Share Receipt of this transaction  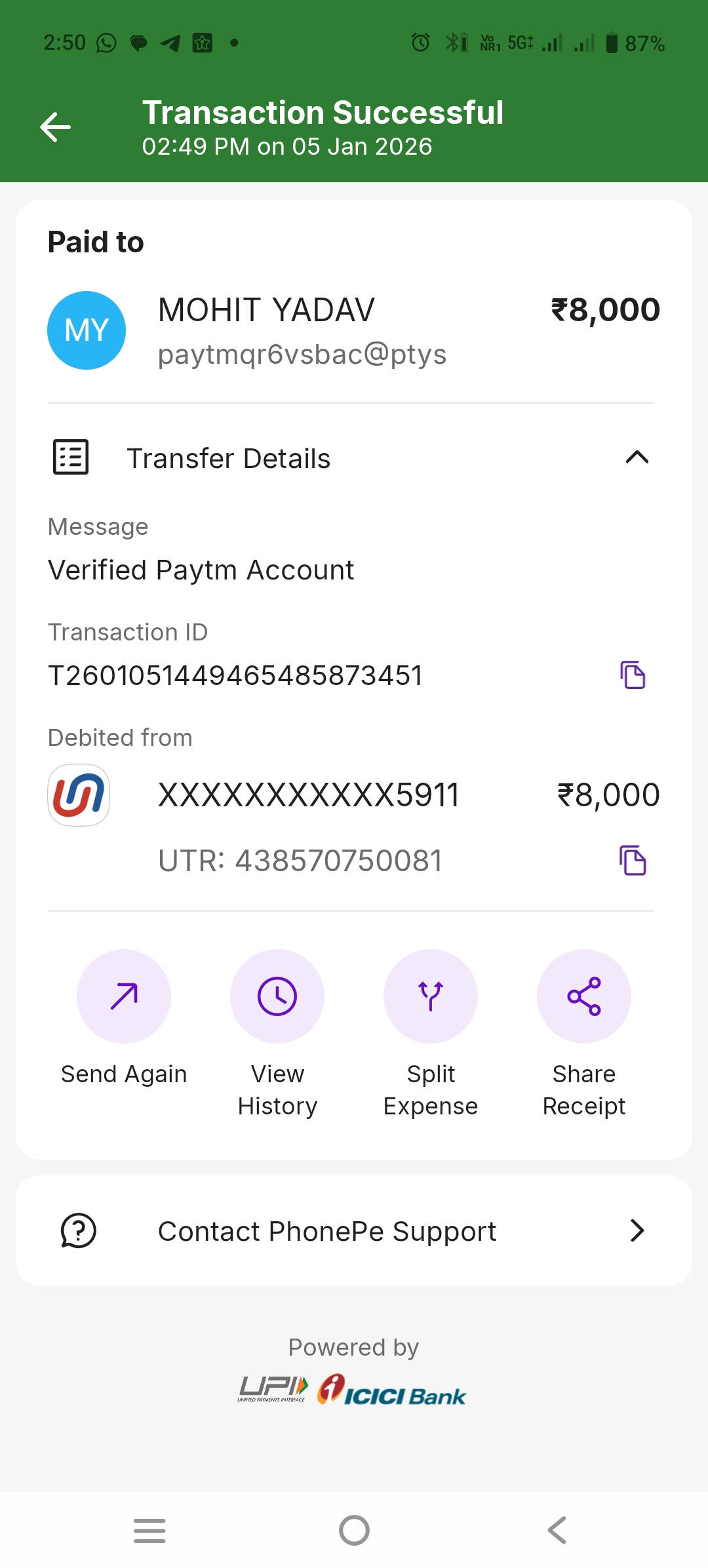pyautogui.click(x=584, y=996)
